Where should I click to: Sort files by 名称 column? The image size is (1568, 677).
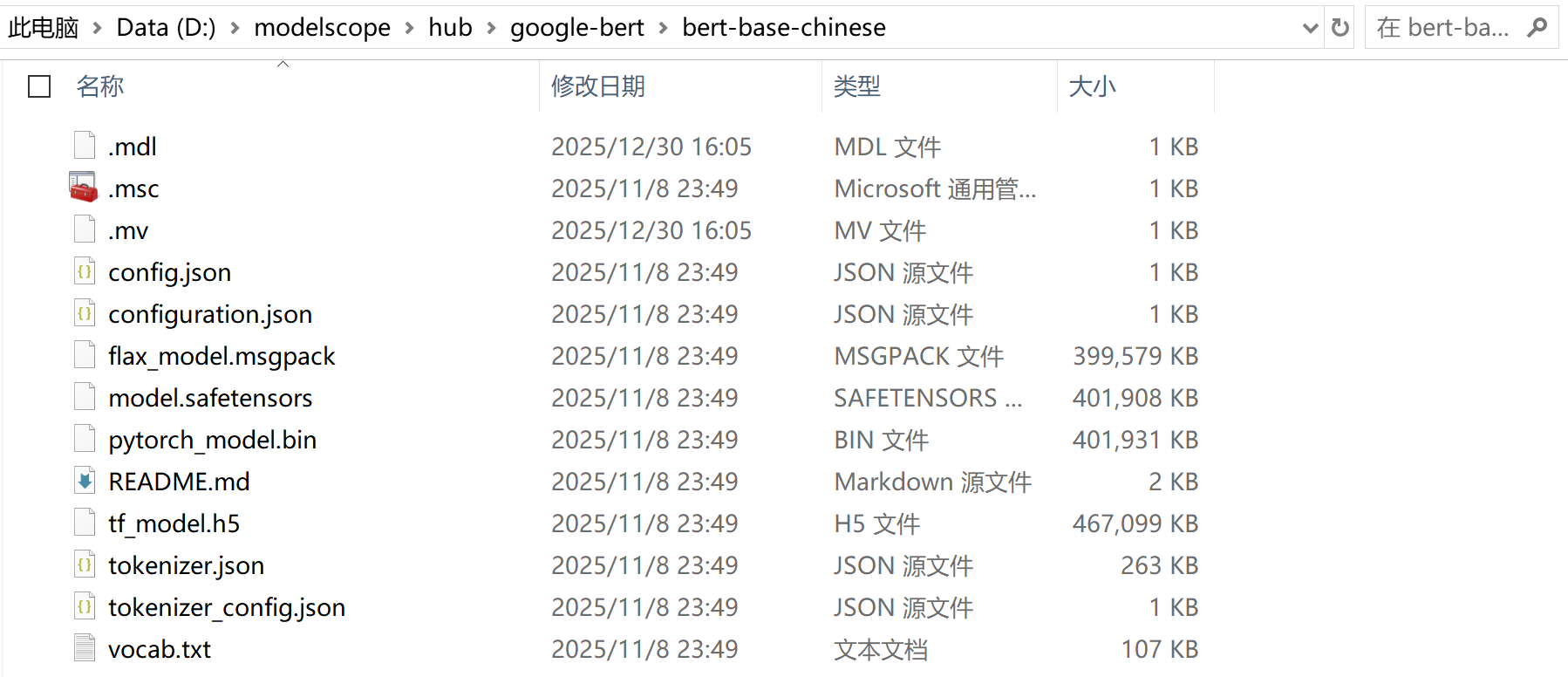point(100,86)
